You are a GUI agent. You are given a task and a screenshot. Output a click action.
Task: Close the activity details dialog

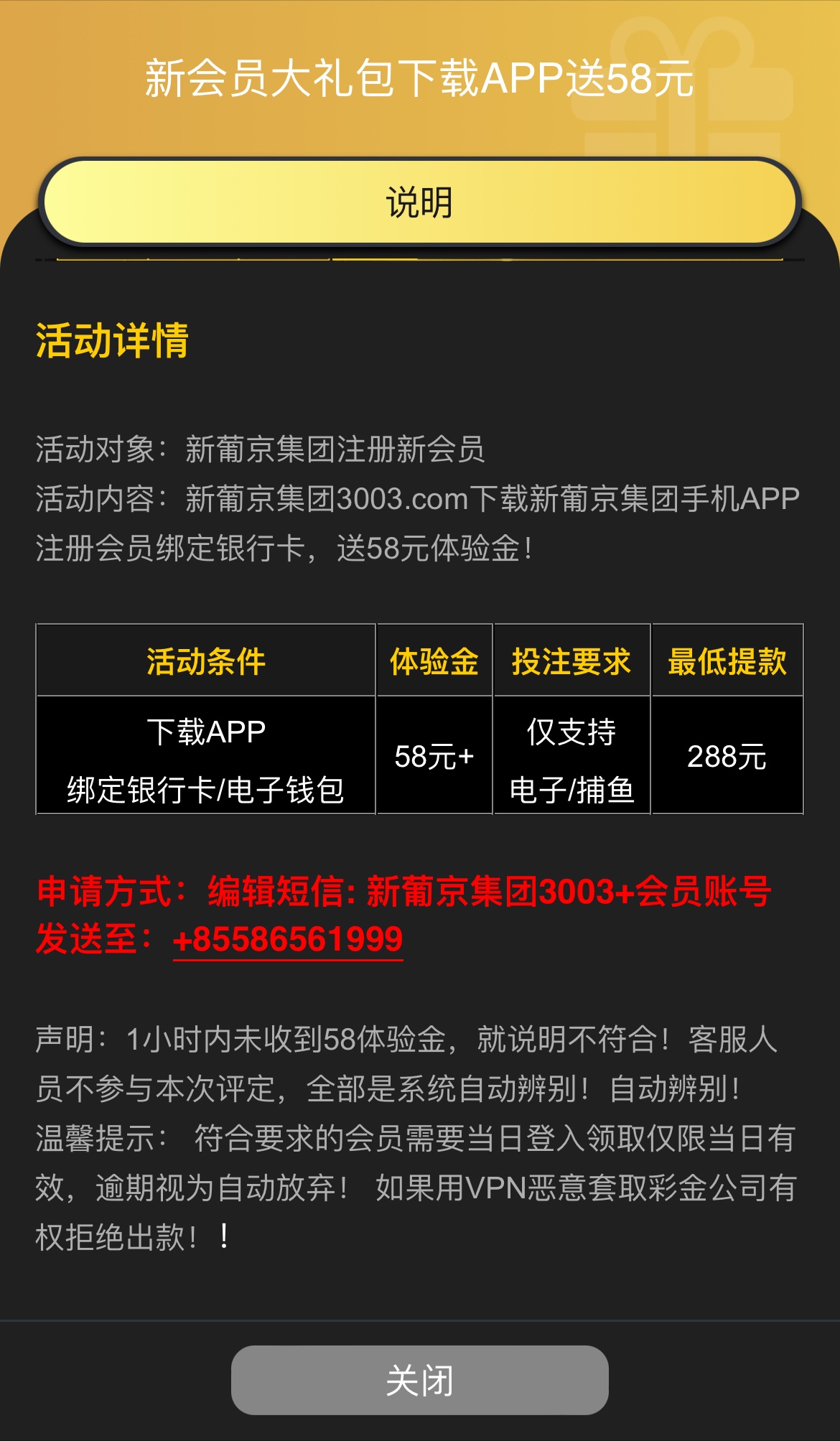coord(419,1380)
